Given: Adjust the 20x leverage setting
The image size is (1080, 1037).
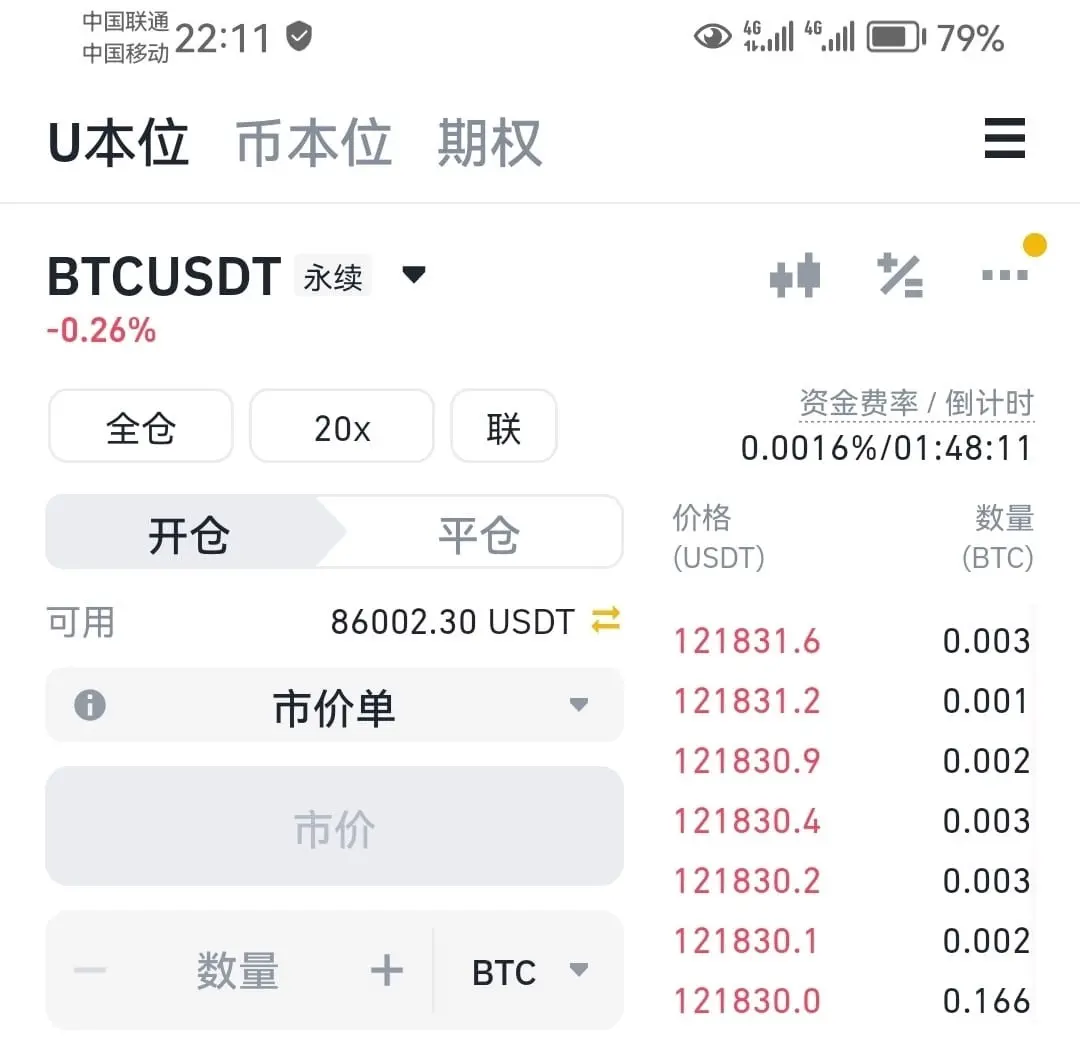Looking at the screenshot, I should pos(342,426).
